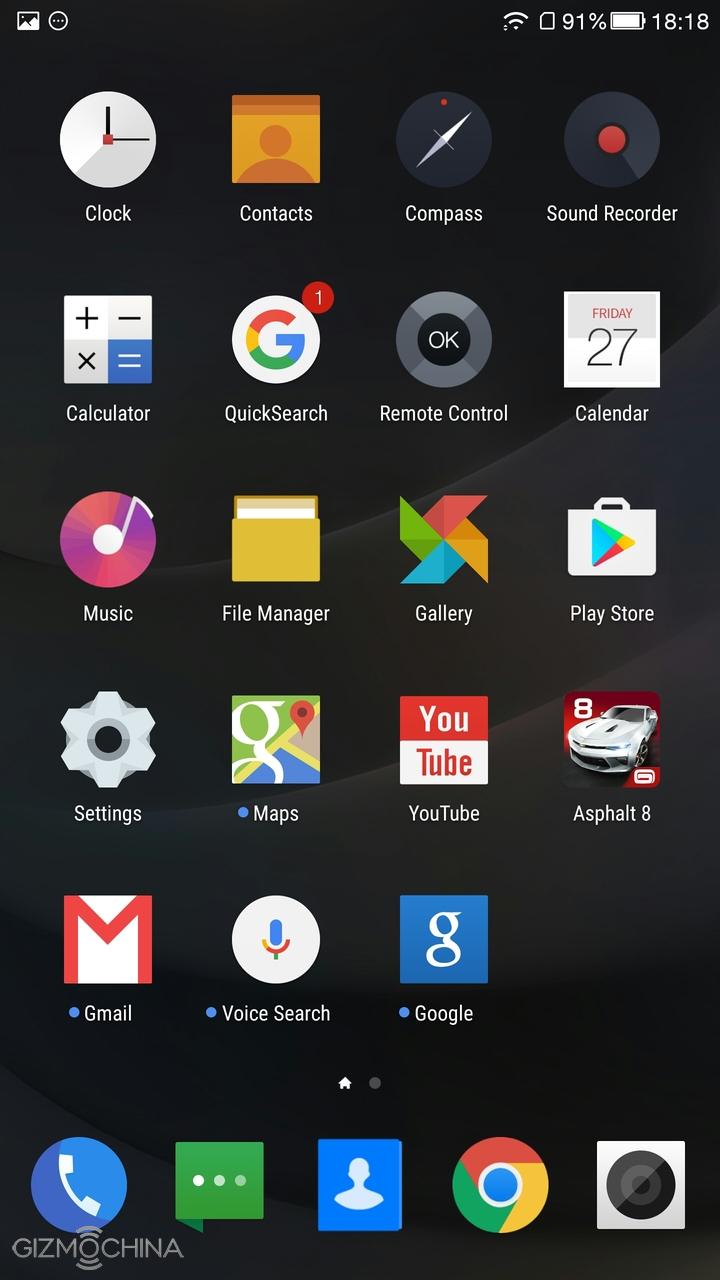This screenshot has width=720, height=1280.
Task: Start the Sound Recorder app
Action: [612, 140]
